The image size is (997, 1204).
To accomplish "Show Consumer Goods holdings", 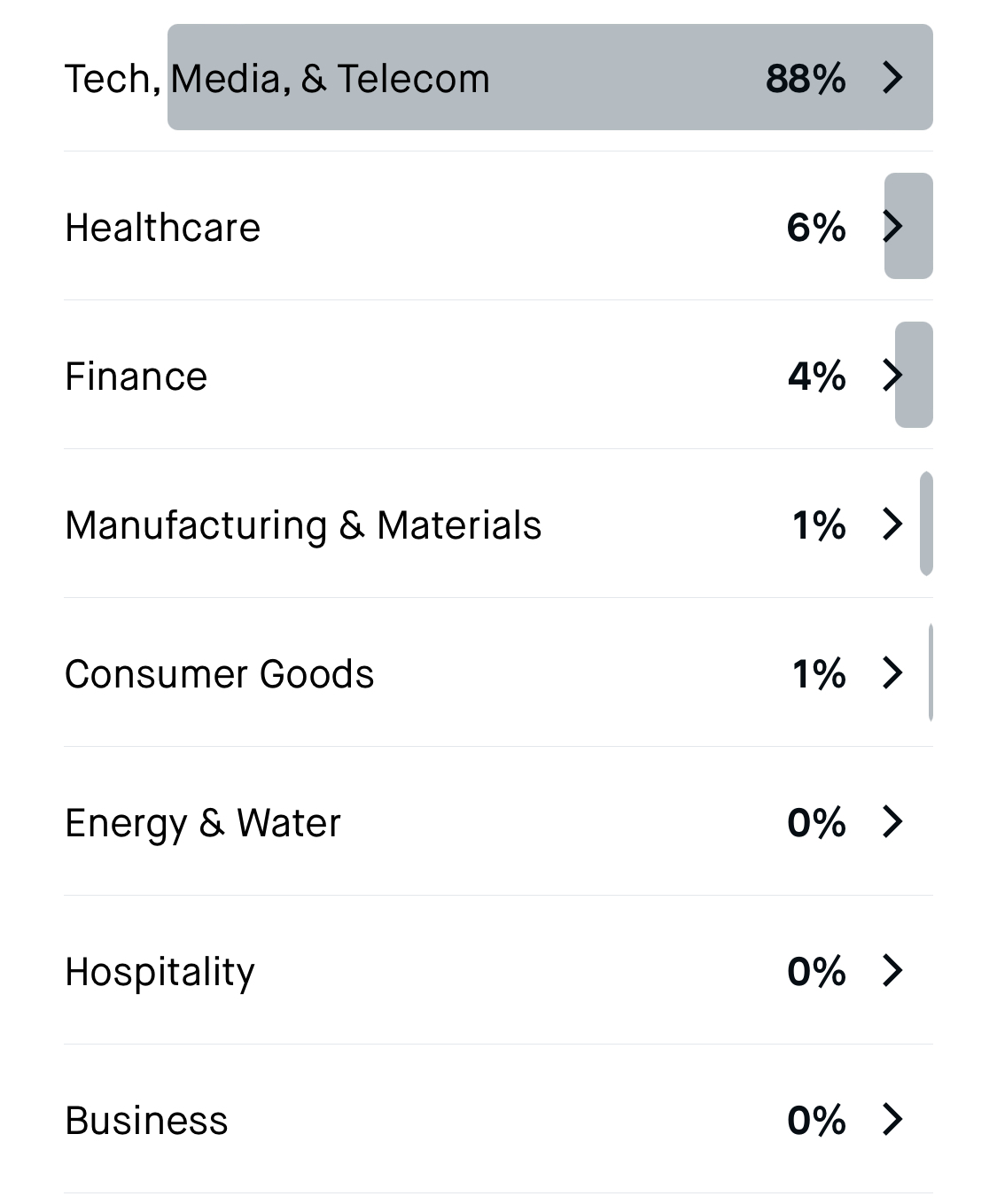I will 496,673.
